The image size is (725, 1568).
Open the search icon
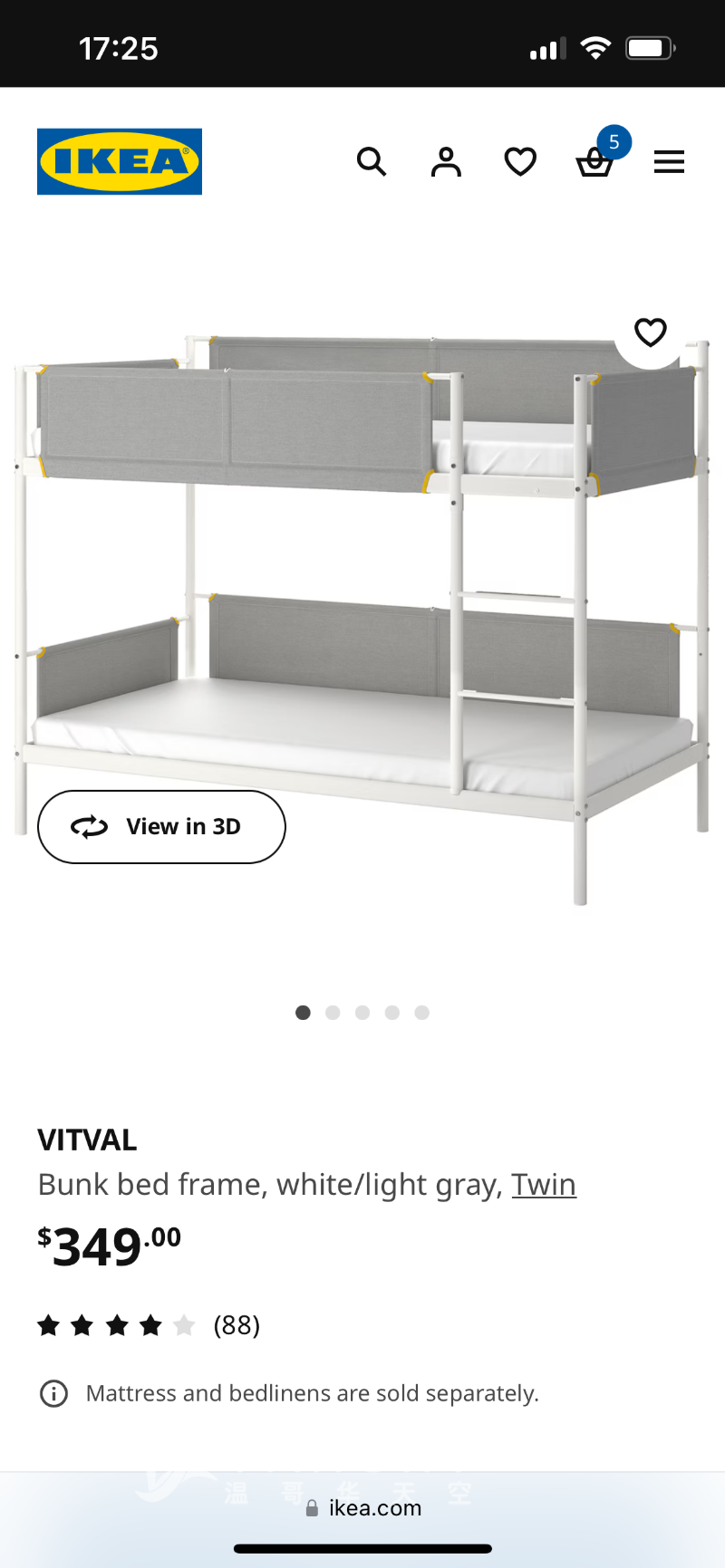click(x=372, y=162)
